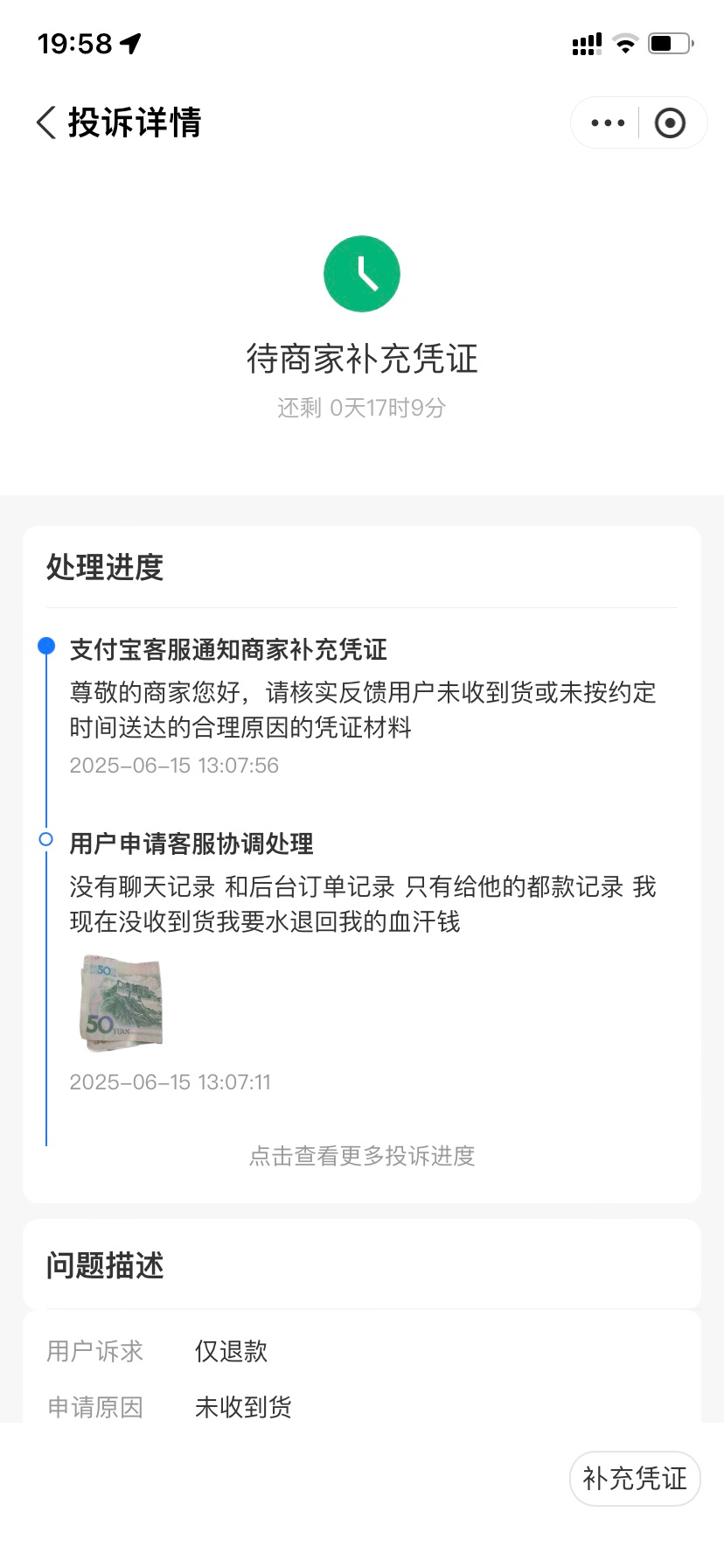Viewport: 724px width, 1568px height.
Task: Tap the 补充凭证 button
Action: tap(635, 1479)
